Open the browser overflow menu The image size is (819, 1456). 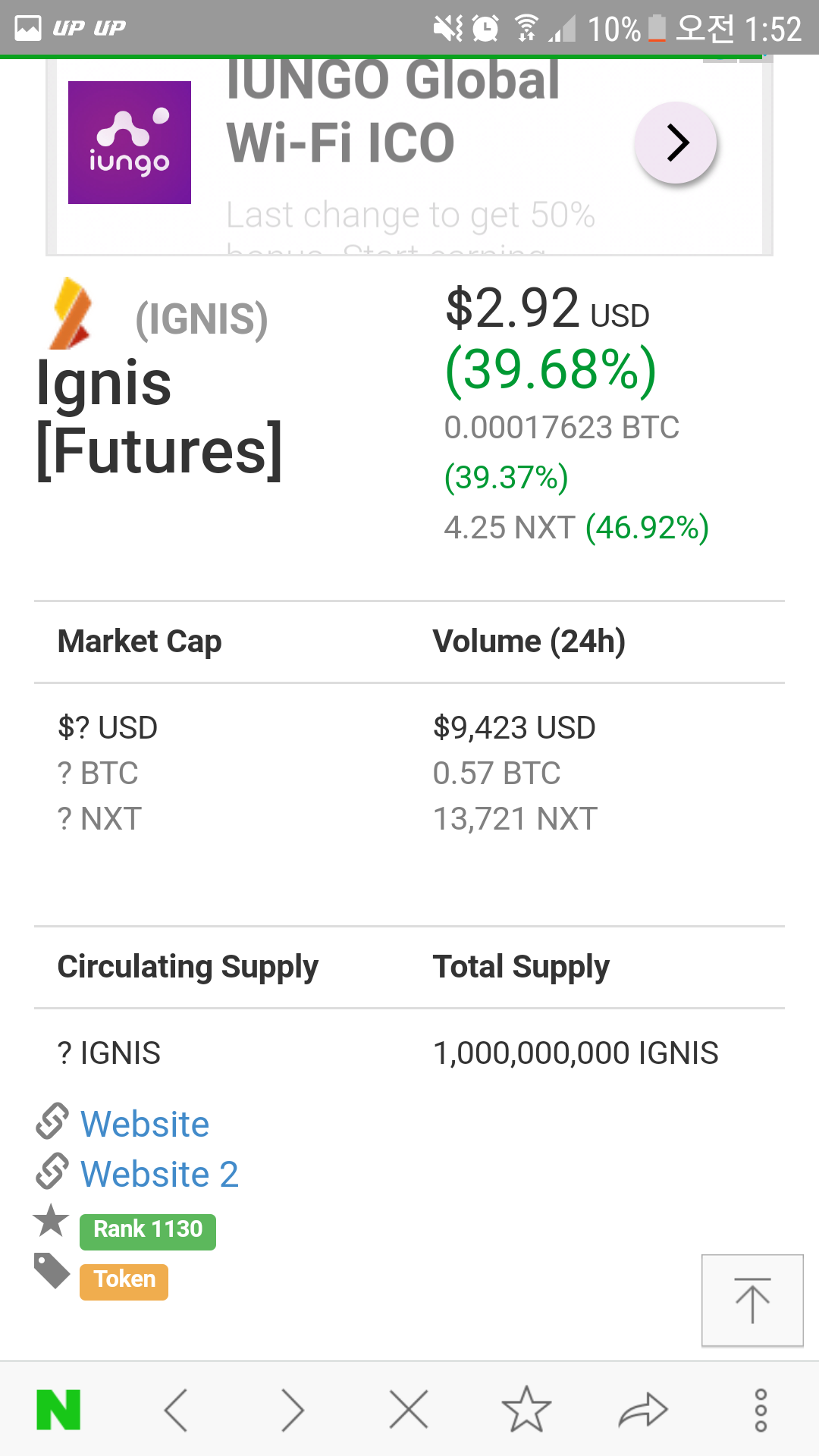click(x=761, y=1410)
